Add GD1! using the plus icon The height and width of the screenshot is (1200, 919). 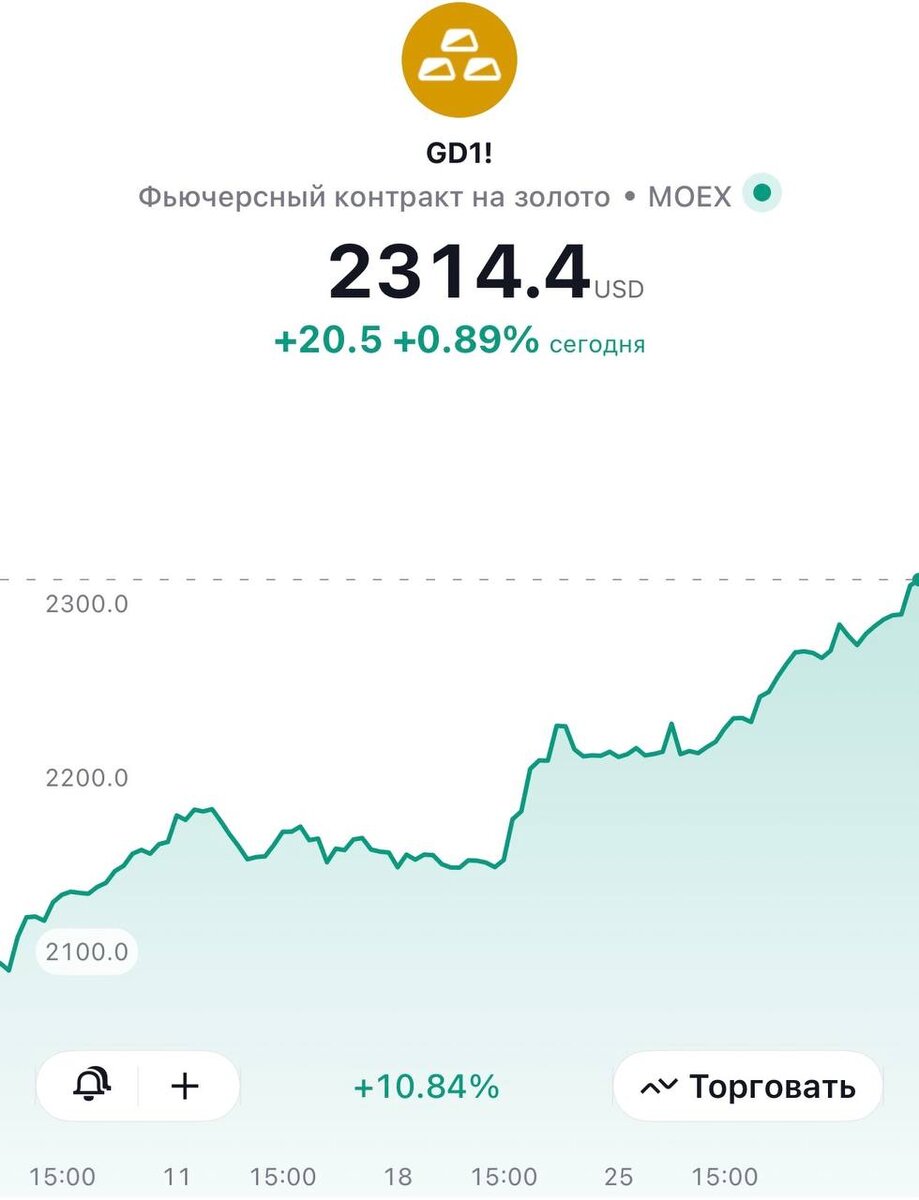(186, 1085)
